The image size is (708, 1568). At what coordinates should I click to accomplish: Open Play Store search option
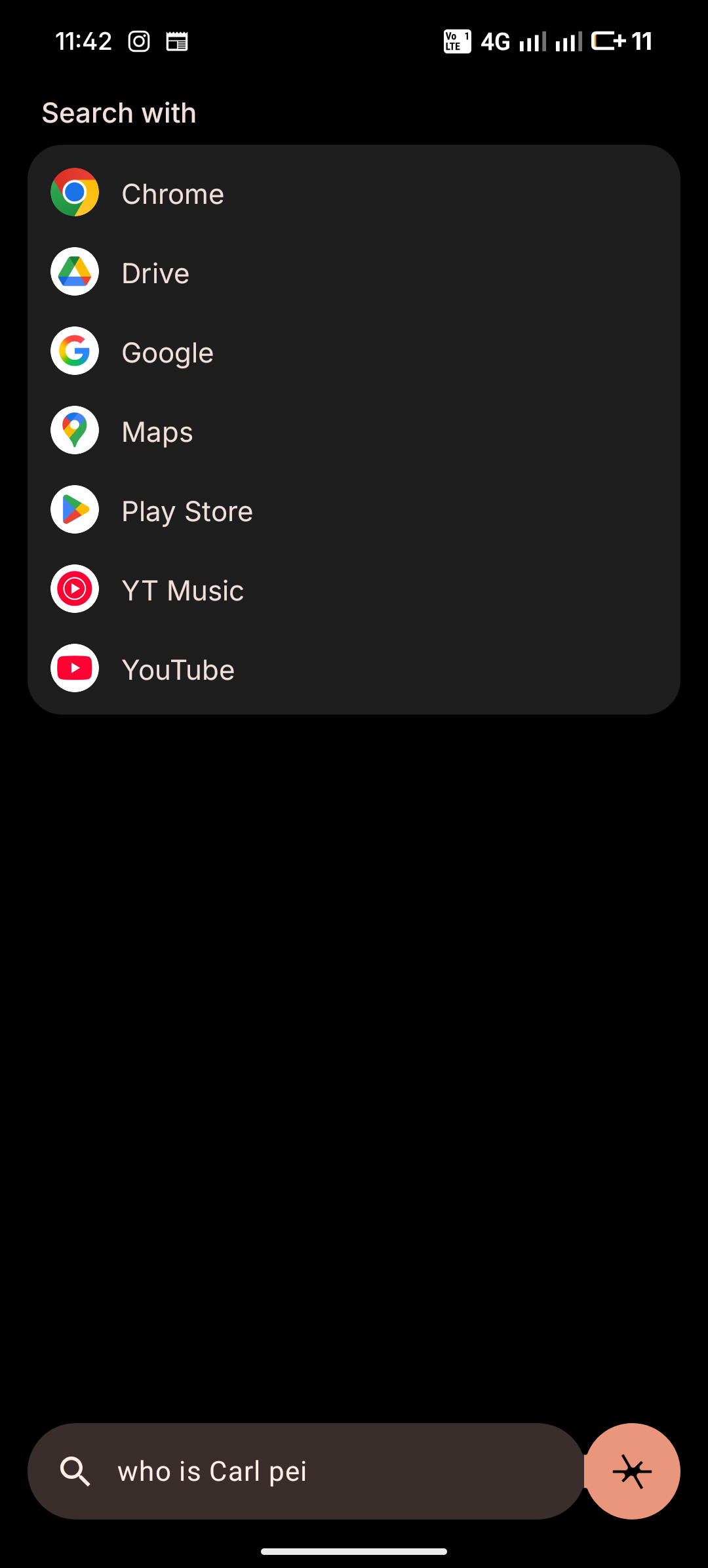click(187, 511)
